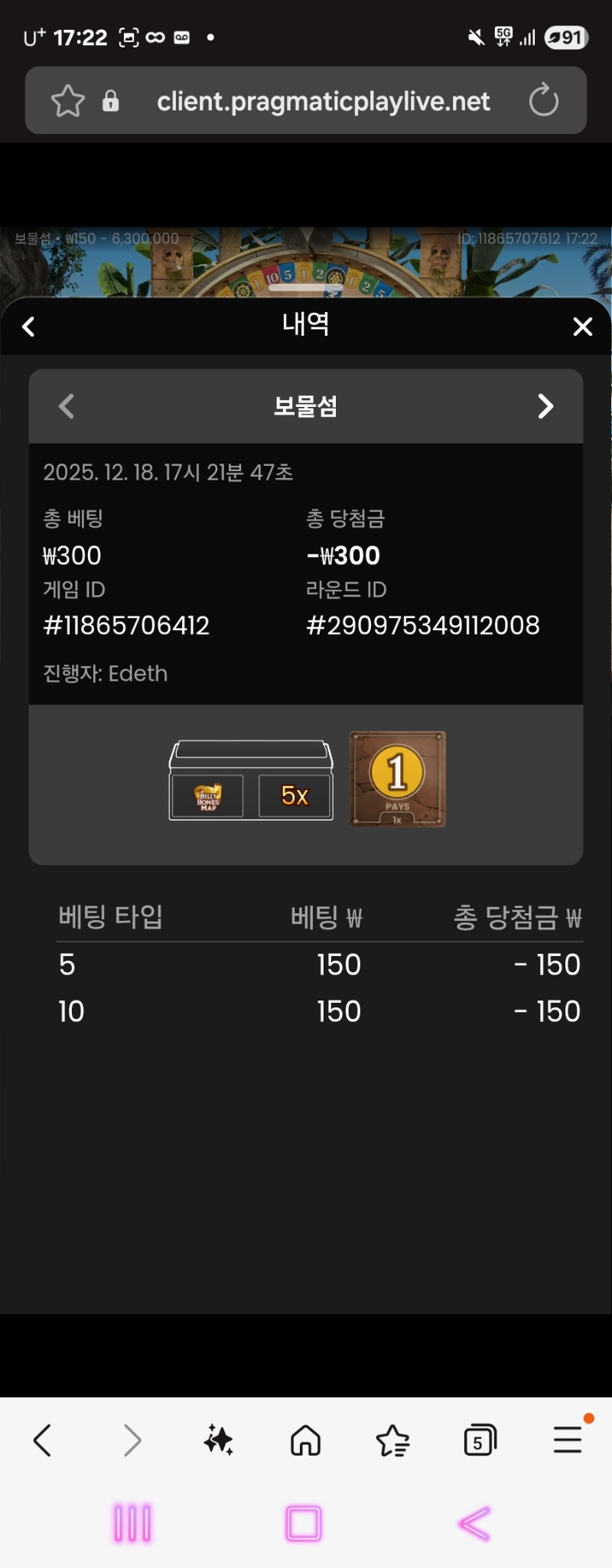Open the browser home page

pos(305,1441)
